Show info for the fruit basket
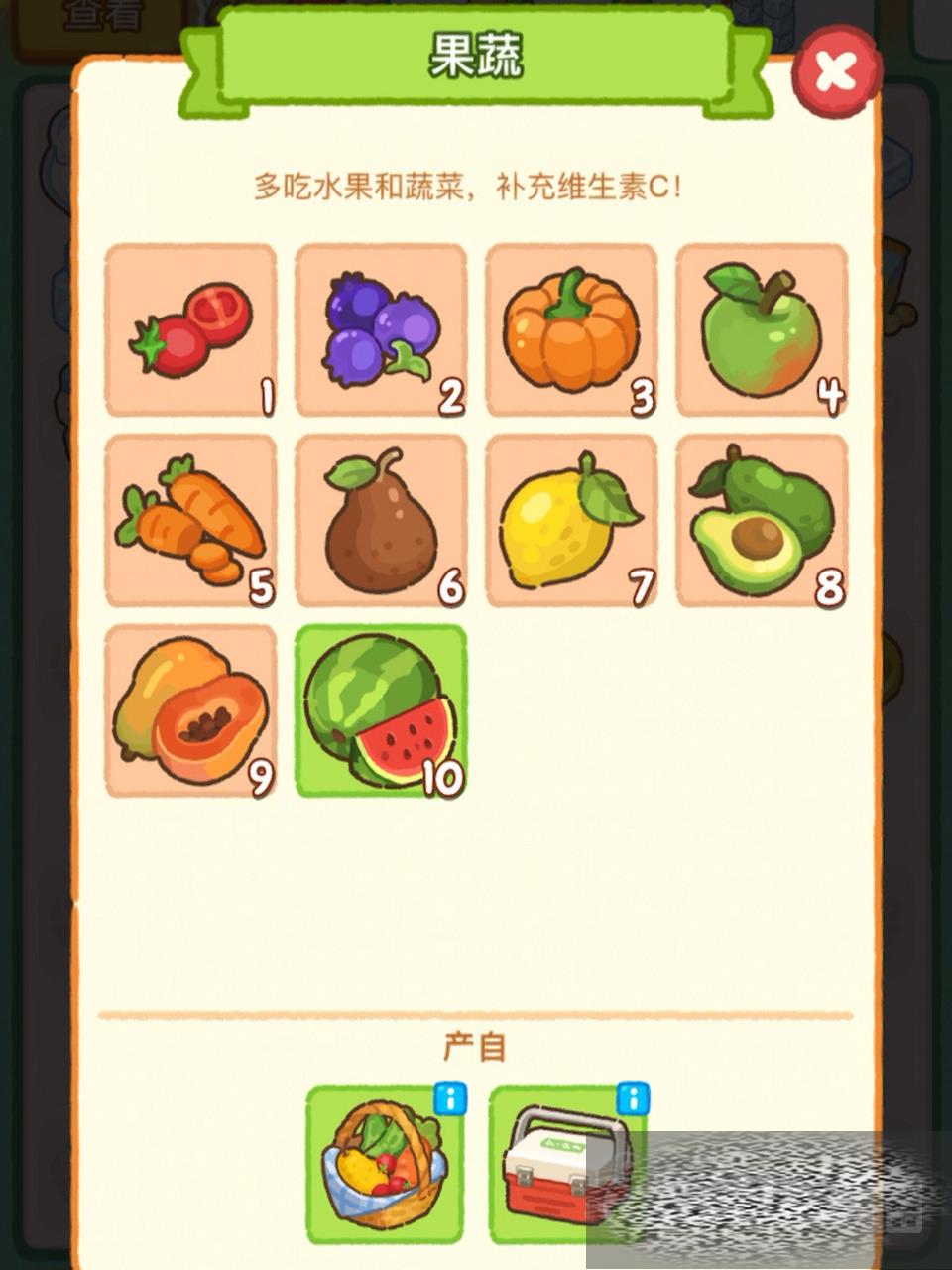The width and height of the screenshot is (952, 1270). [449, 1099]
